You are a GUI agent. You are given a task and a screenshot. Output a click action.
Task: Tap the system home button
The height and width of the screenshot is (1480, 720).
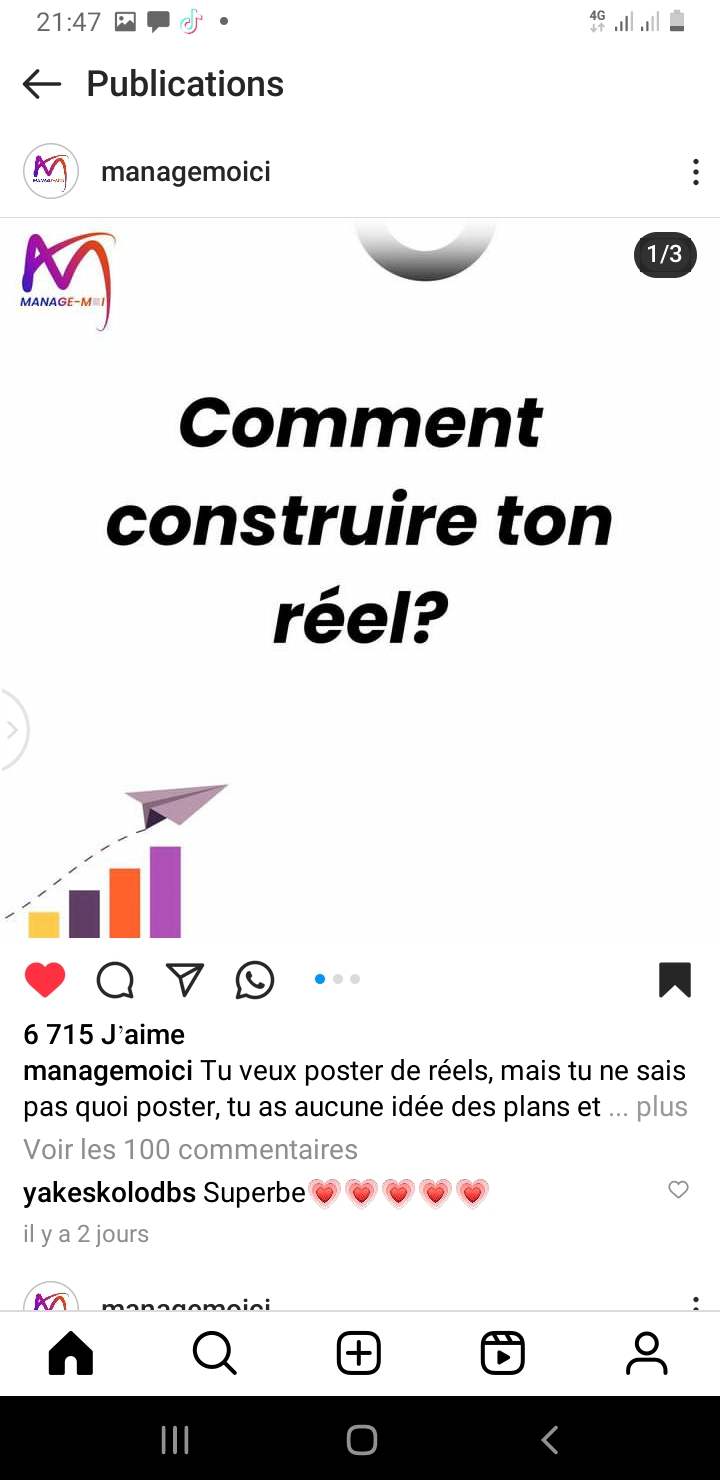[361, 1440]
